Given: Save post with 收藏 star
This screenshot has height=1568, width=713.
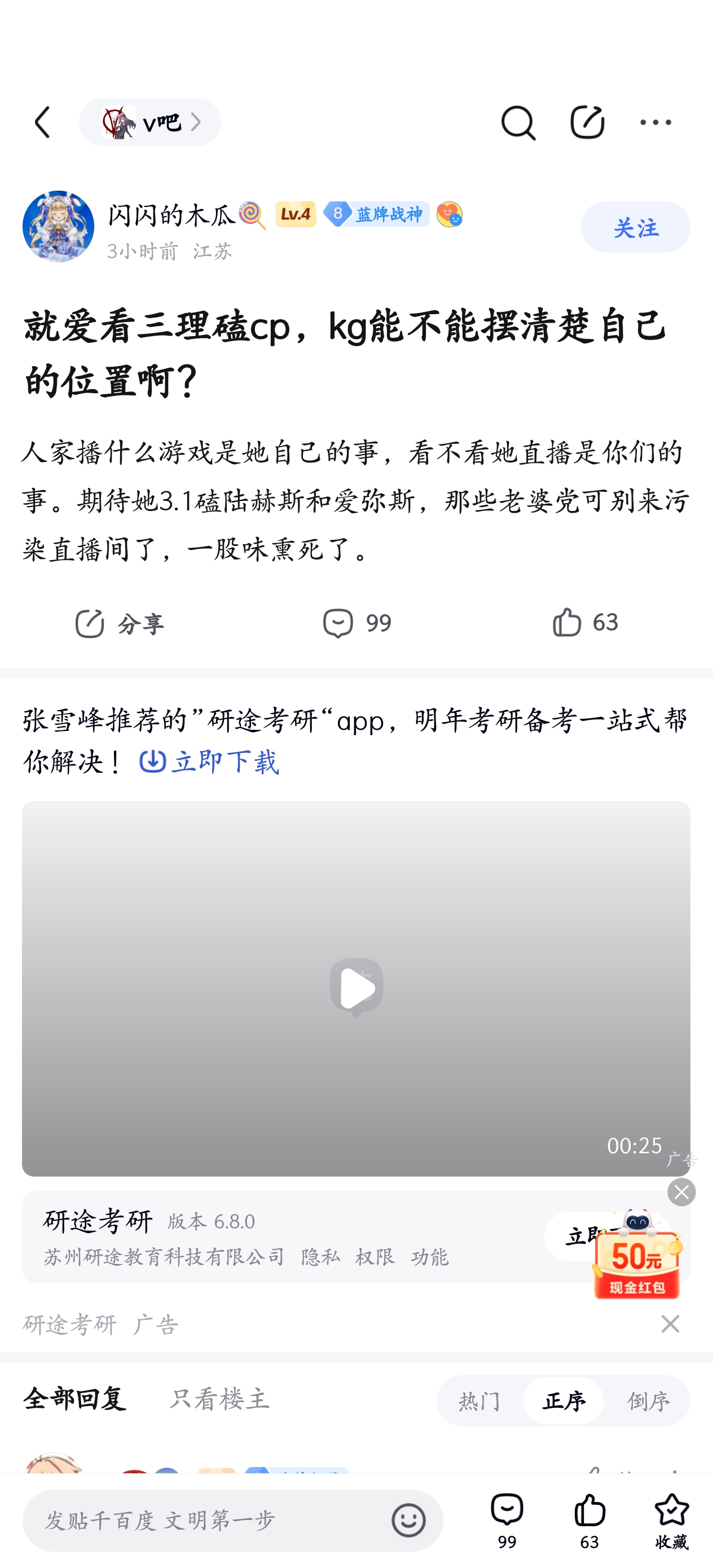Looking at the screenshot, I should tap(671, 1520).
